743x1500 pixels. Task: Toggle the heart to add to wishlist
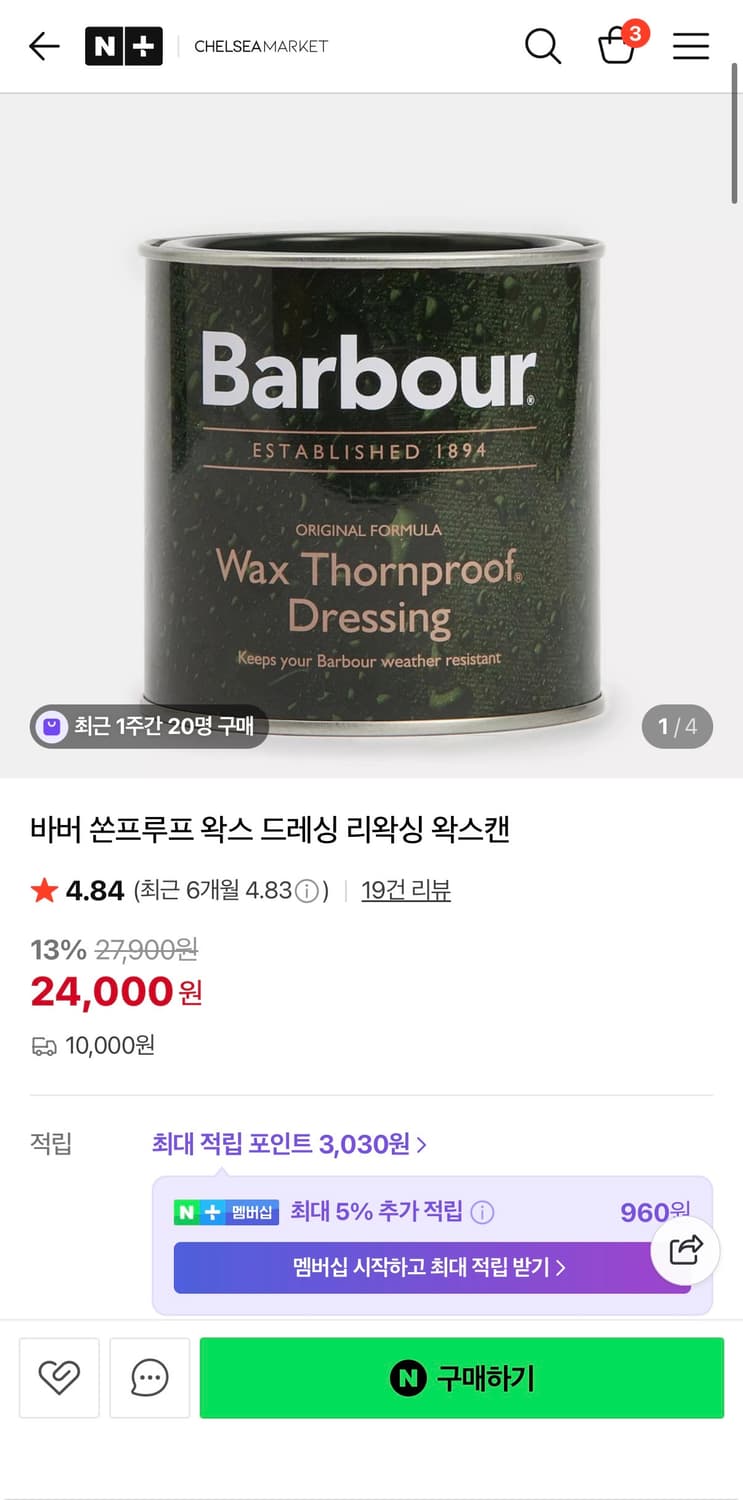[x=58, y=1377]
